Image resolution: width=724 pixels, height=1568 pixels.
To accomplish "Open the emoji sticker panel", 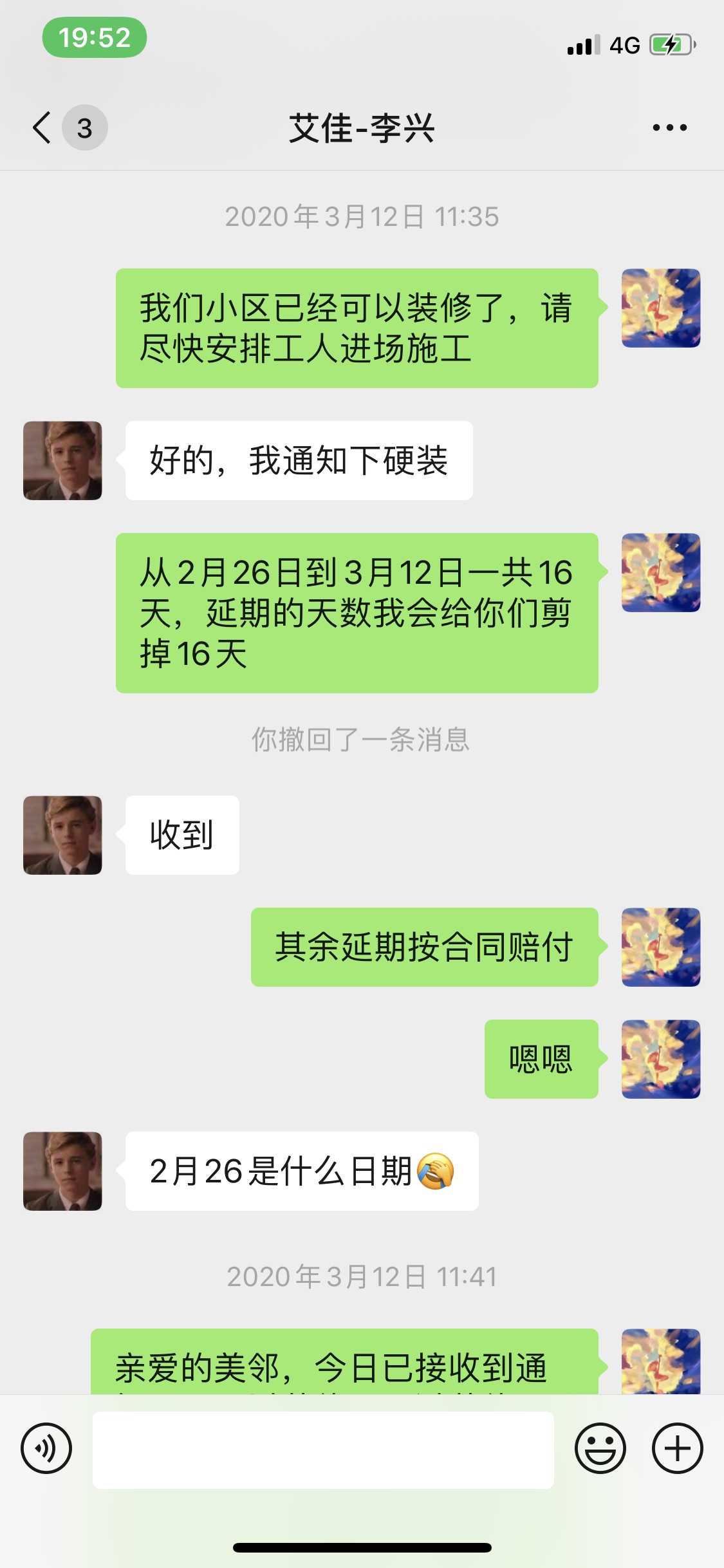I will (x=600, y=1448).
